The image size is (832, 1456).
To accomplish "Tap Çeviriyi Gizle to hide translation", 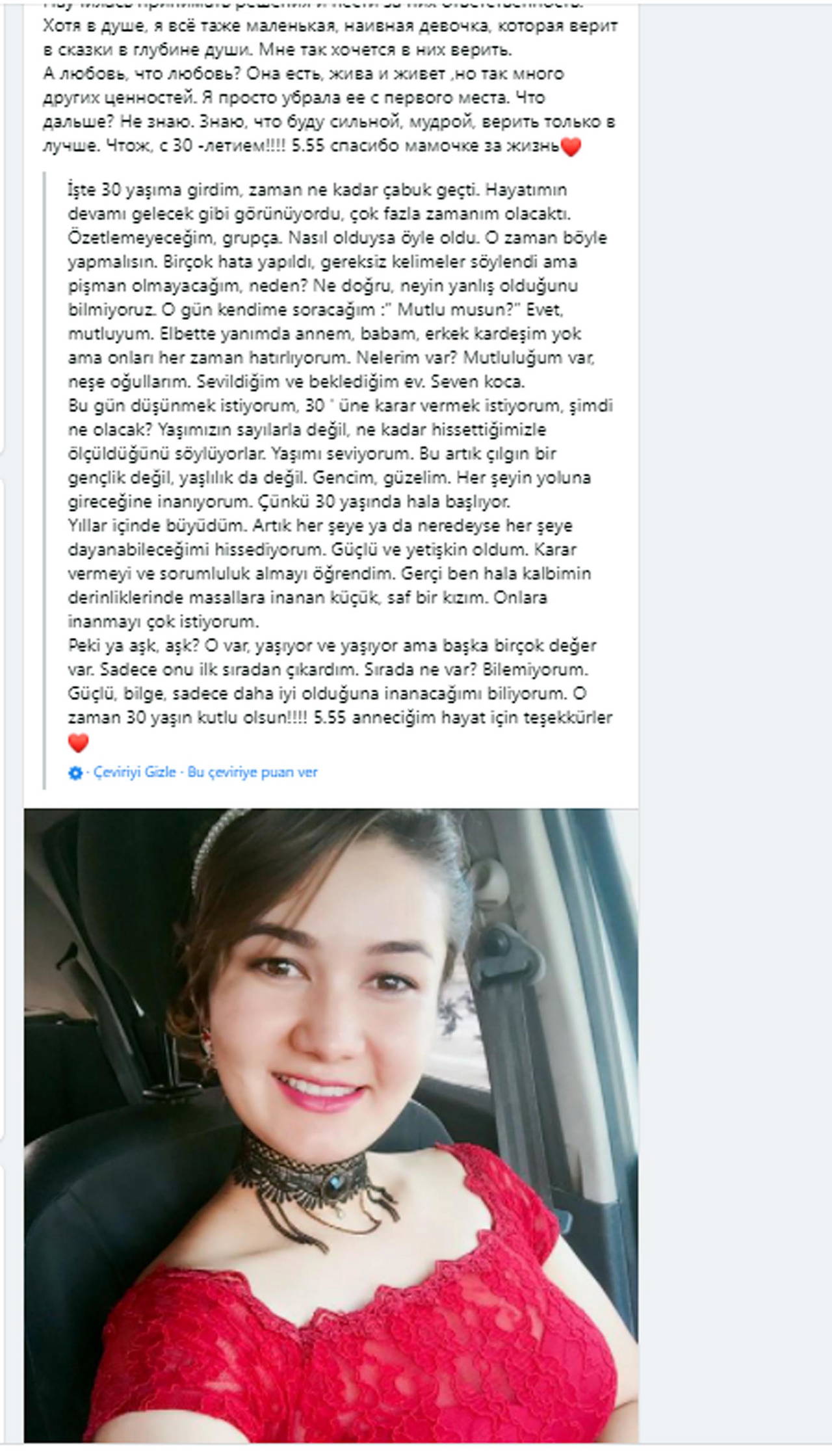I will (135, 773).
